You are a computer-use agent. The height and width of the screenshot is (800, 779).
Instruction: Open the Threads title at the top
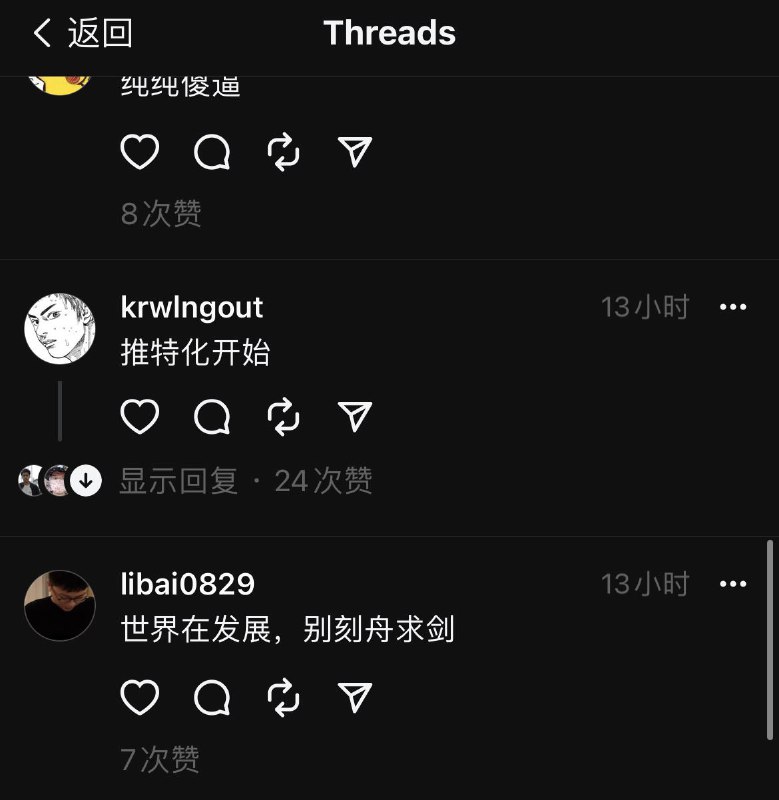(x=389, y=33)
